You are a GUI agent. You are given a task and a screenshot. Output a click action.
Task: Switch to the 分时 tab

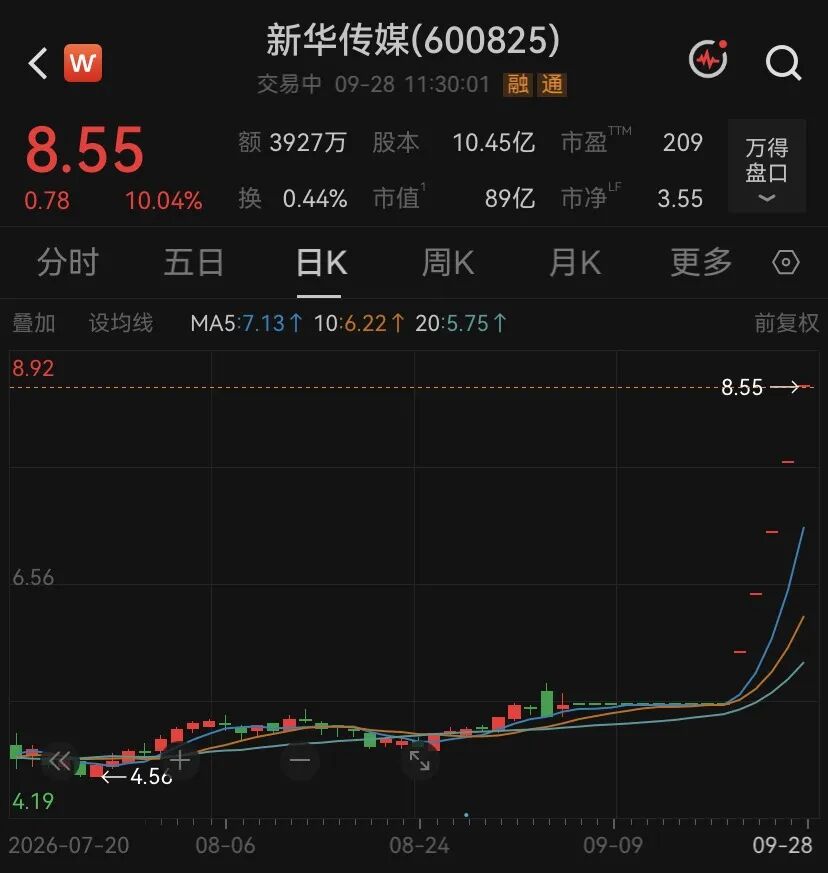[x=68, y=262]
